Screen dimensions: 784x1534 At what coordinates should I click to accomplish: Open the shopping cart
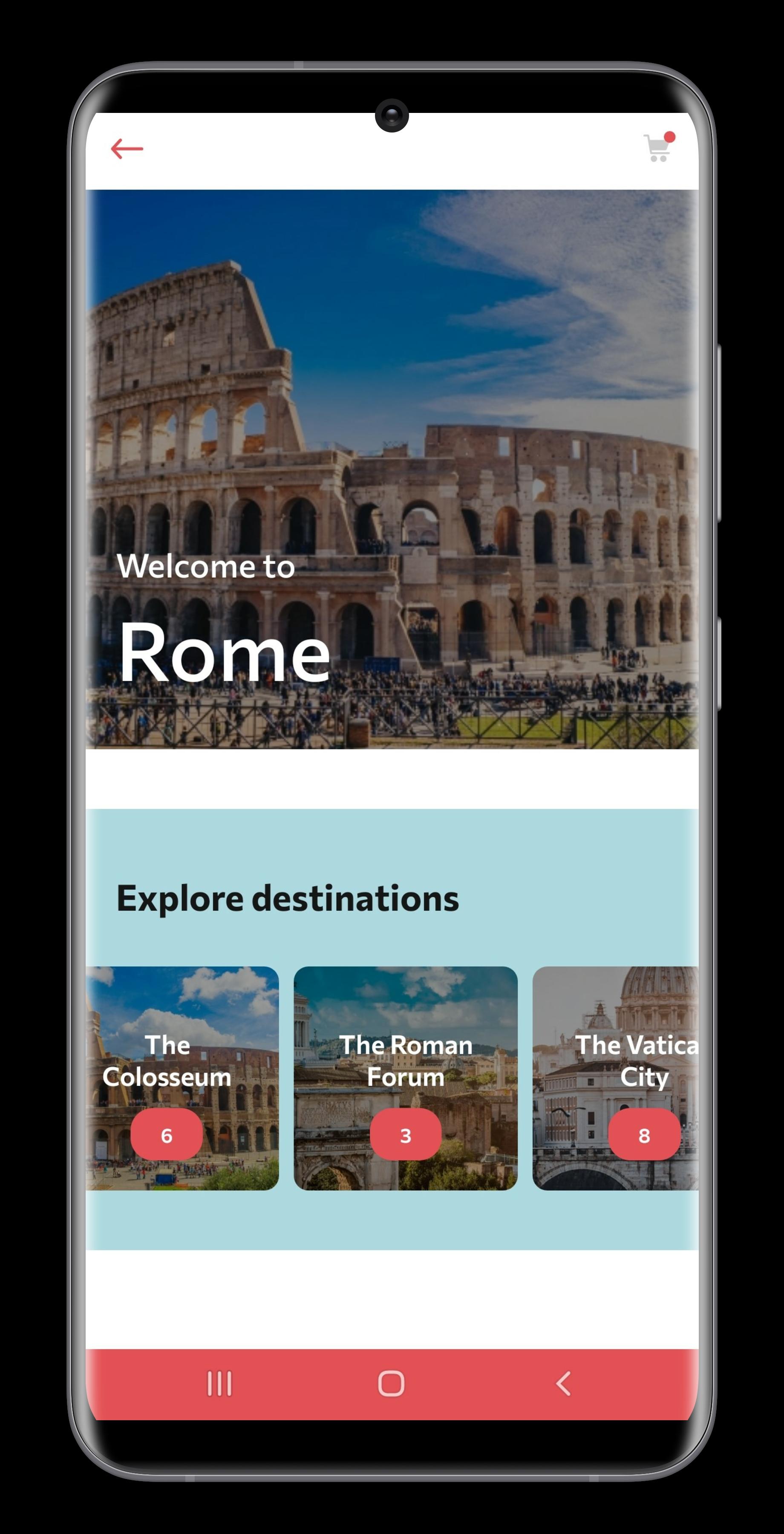[x=659, y=147]
